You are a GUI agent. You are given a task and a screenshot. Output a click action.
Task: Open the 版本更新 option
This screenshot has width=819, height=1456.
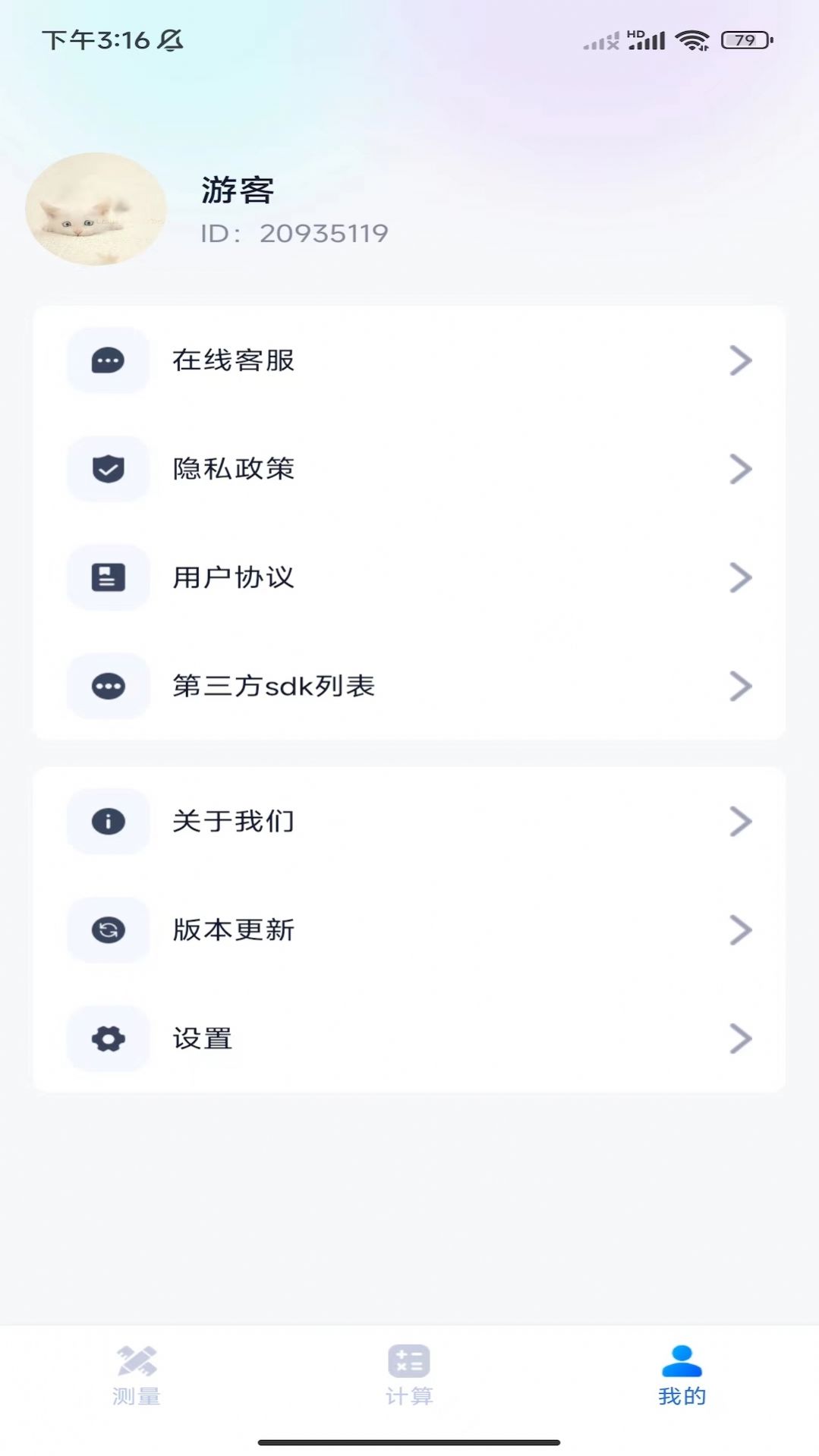410,930
